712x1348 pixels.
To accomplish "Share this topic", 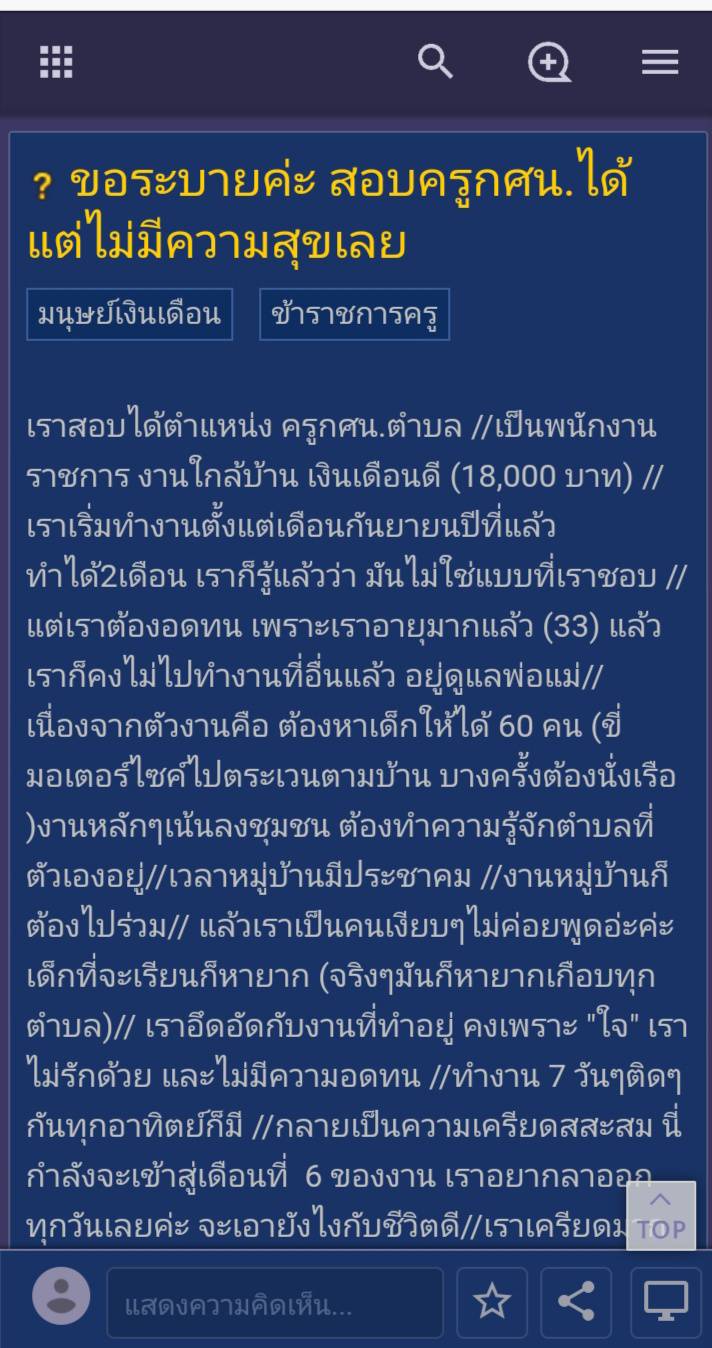I will (x=576, y=1302).
